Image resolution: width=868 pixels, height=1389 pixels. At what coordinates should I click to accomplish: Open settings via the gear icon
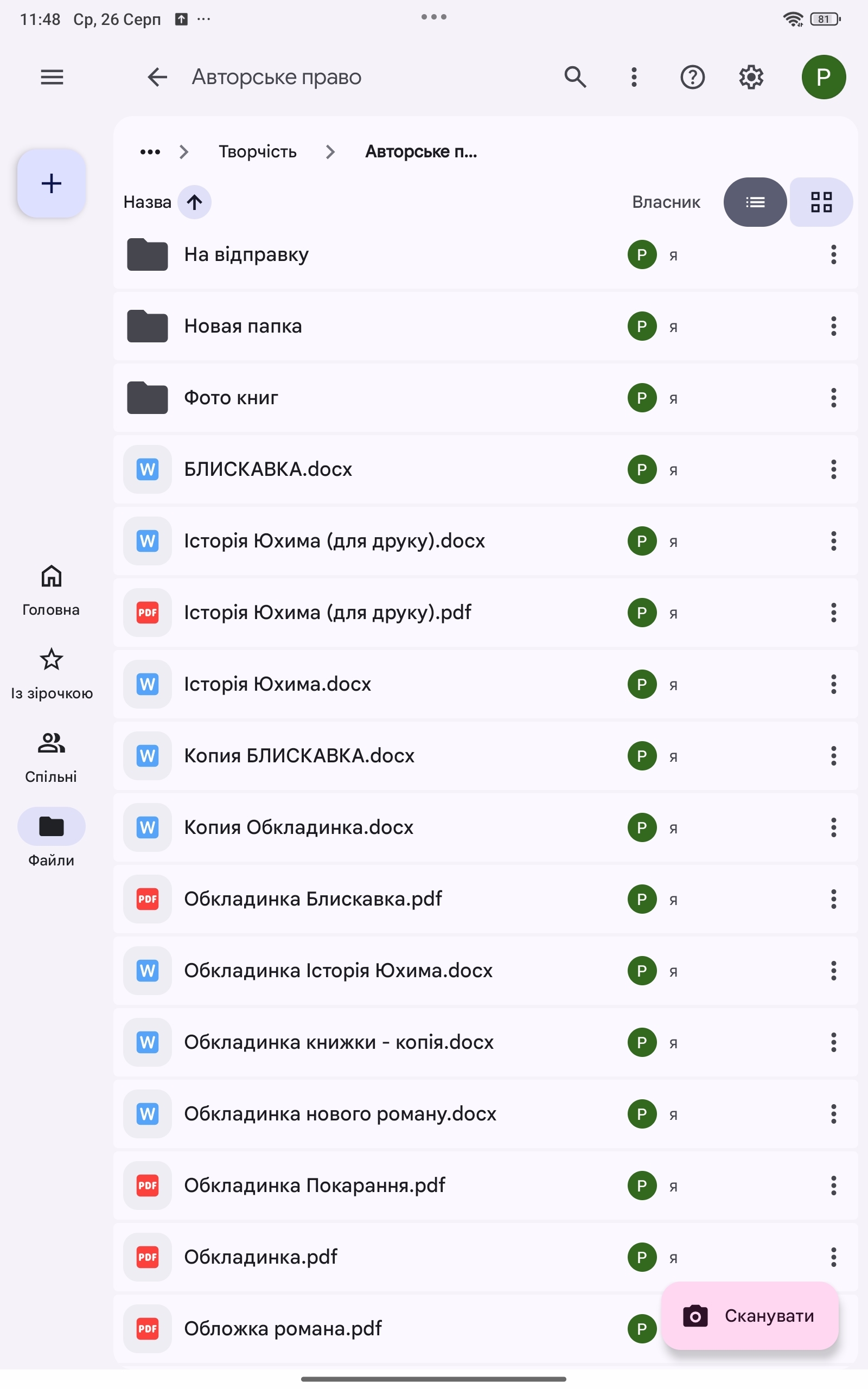[x=751, y=77]
